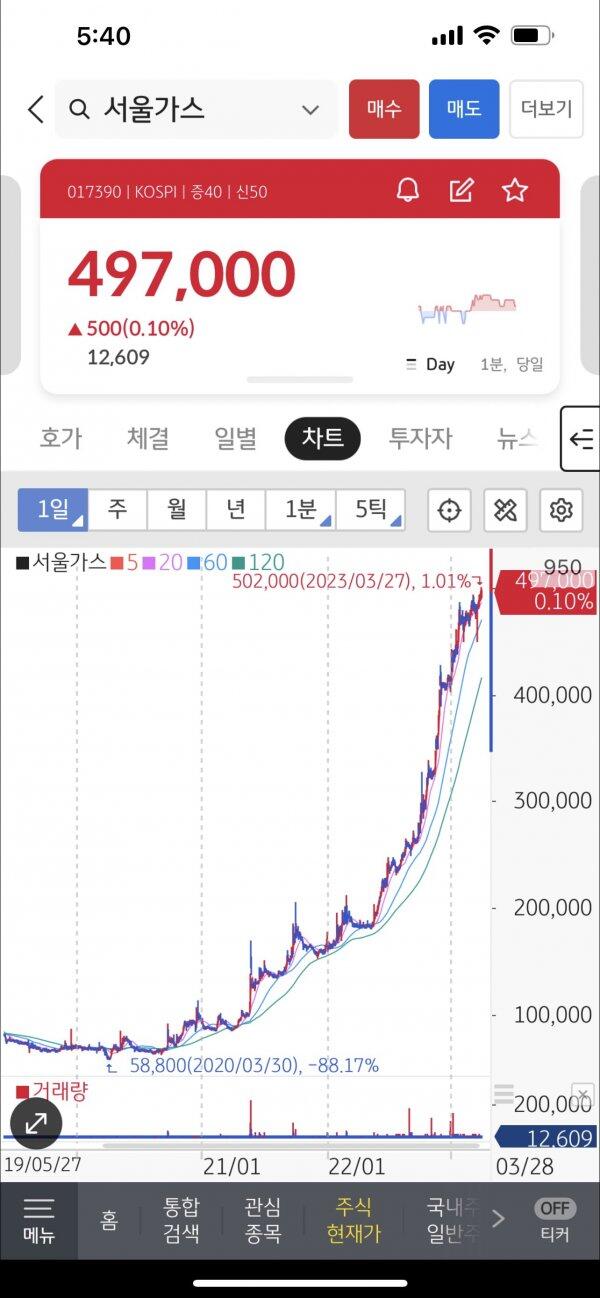Enable the chart crosshair tool

click(x=450, y=511)
